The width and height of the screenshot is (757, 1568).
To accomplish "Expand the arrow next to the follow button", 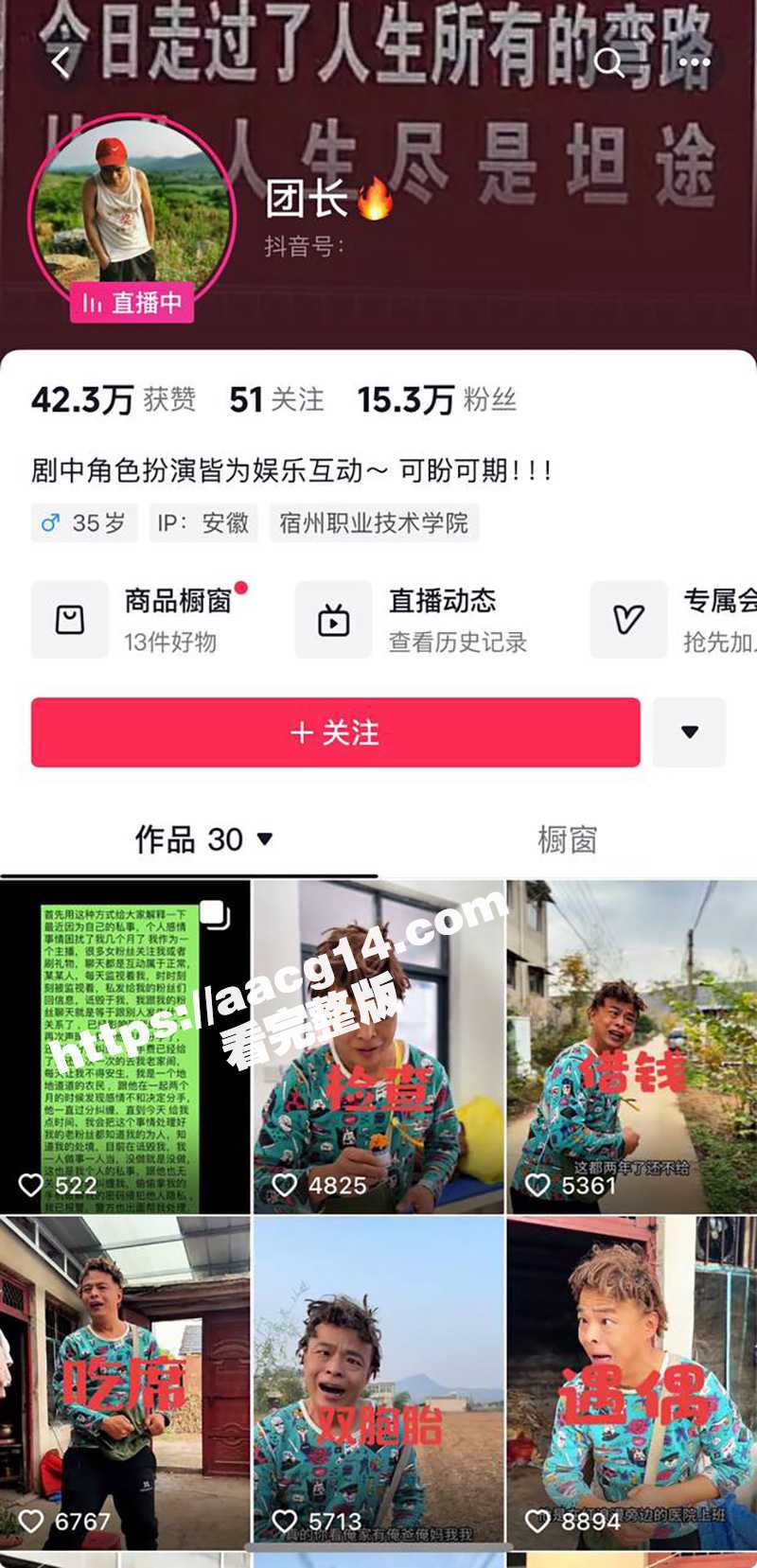I will coord(691,733).
